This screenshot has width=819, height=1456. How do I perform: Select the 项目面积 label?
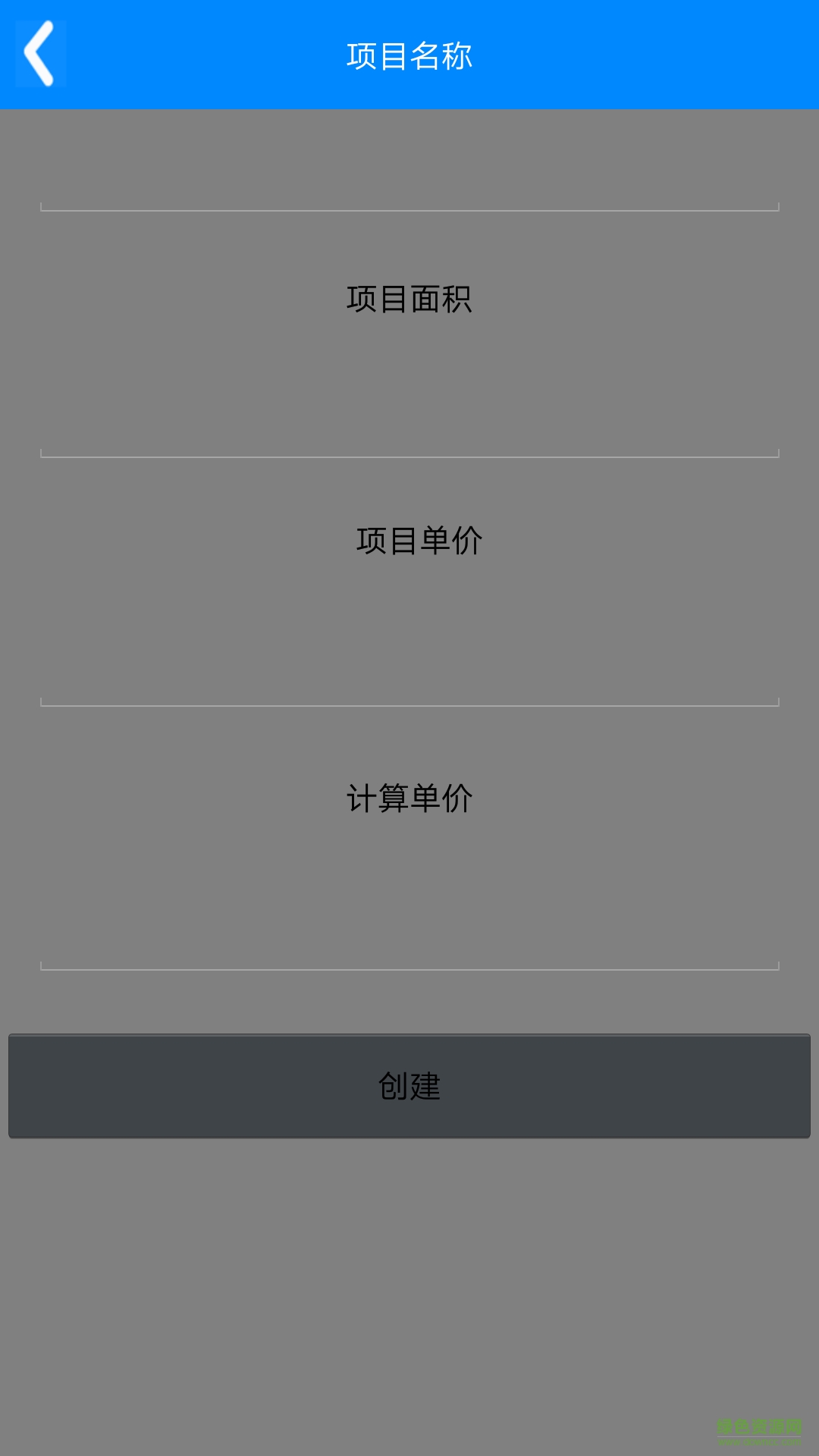click(409, 298)
